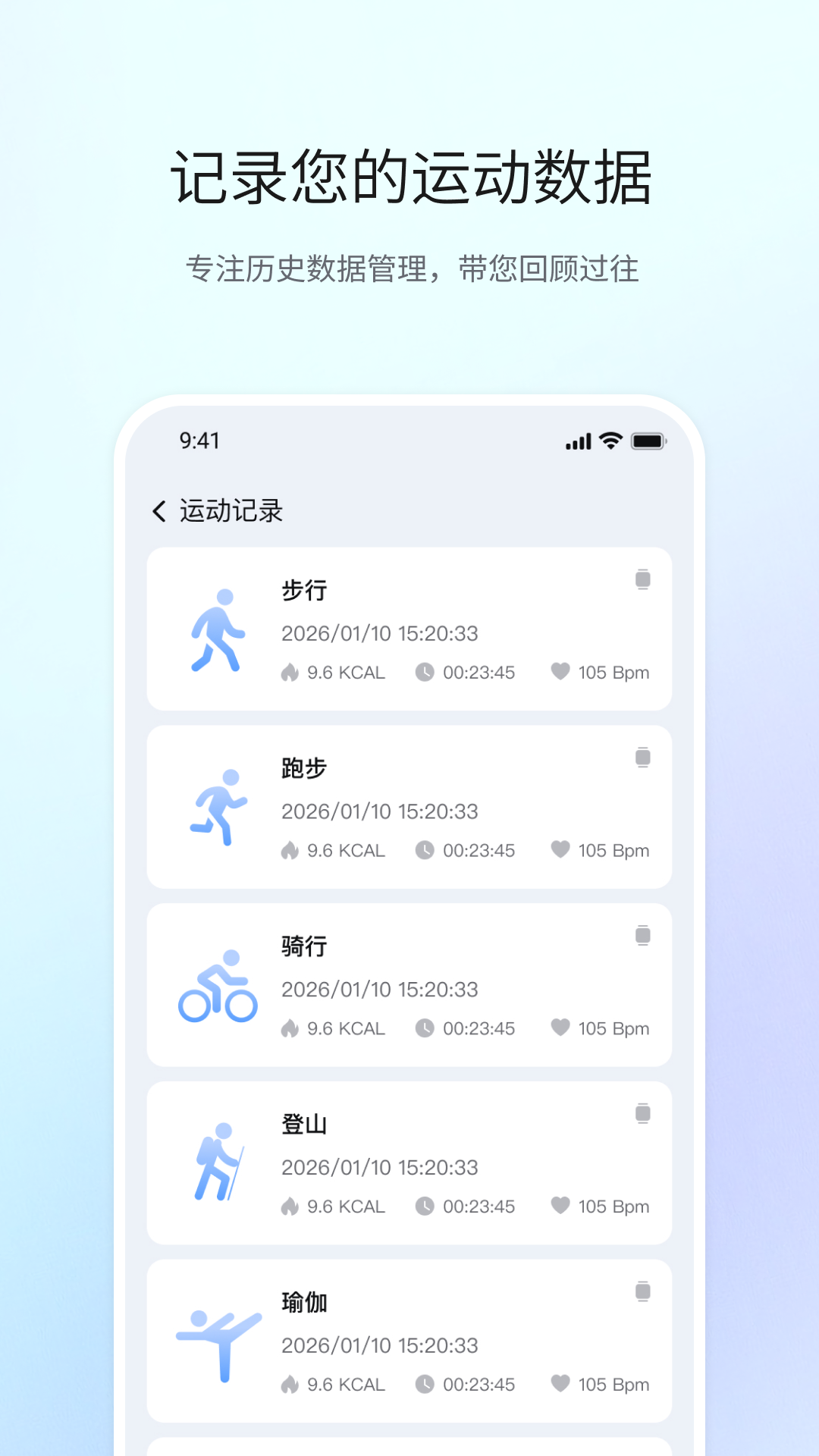Viewport: 819px width, 1456px height.
Task: Open the 步行 workout record
Action: pos(409,628)
